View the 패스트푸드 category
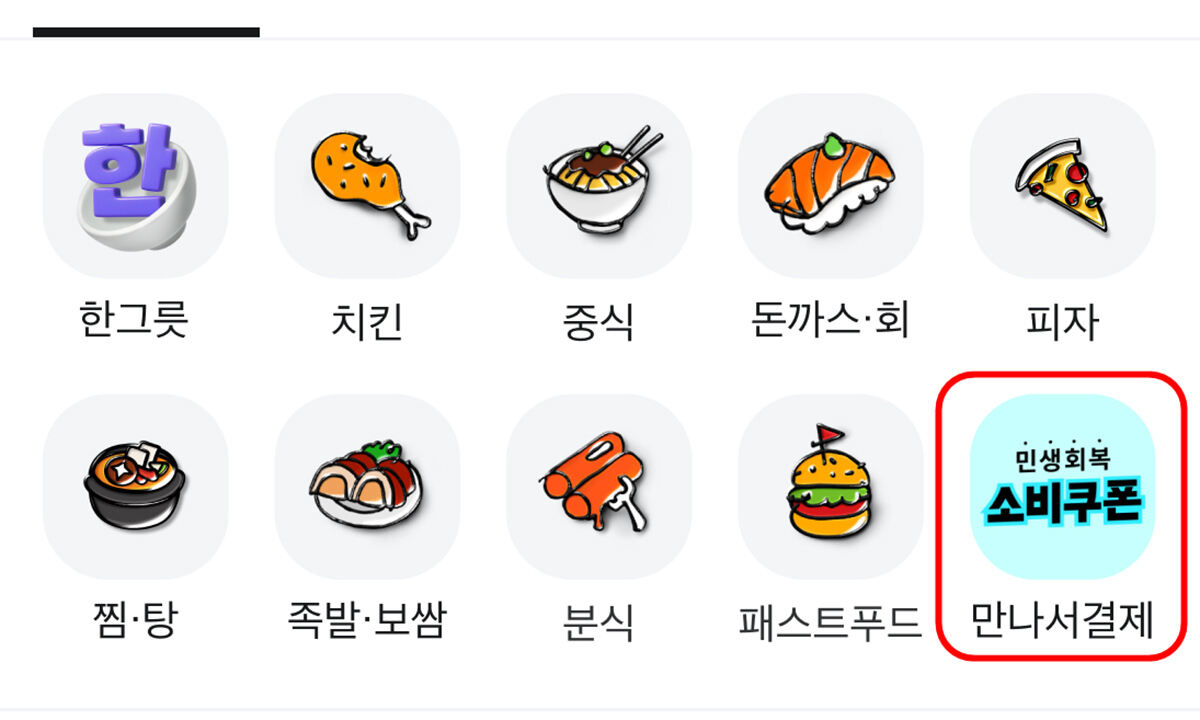The width and height of the screenshot is (1200, 720). [x=830, y=487]
